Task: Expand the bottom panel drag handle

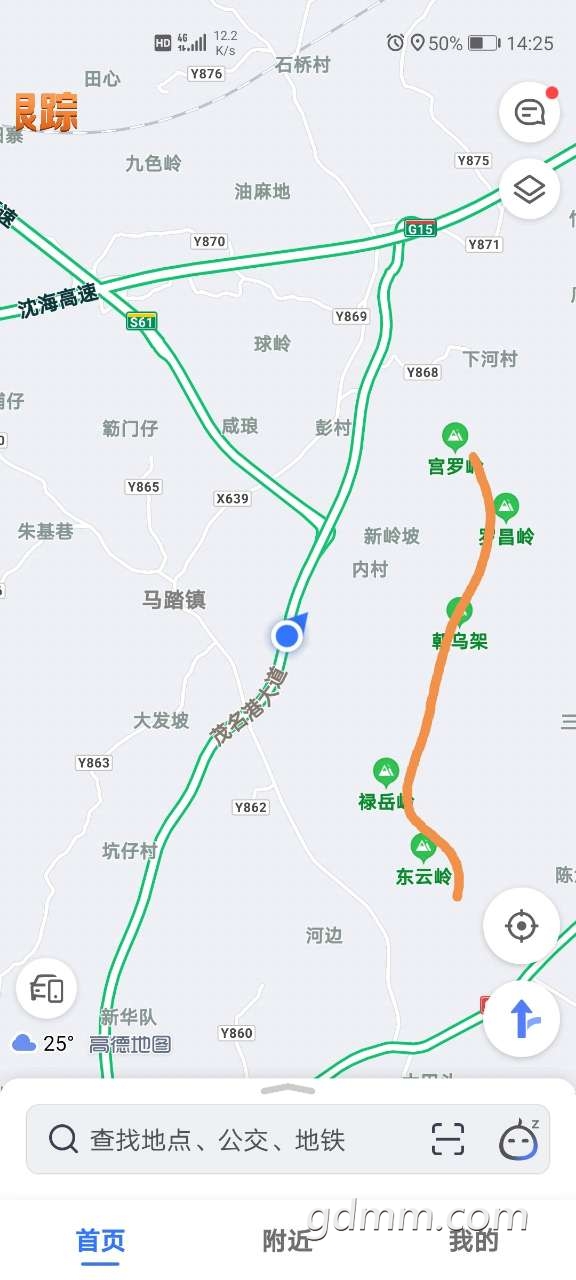Action: (288, 1089)
